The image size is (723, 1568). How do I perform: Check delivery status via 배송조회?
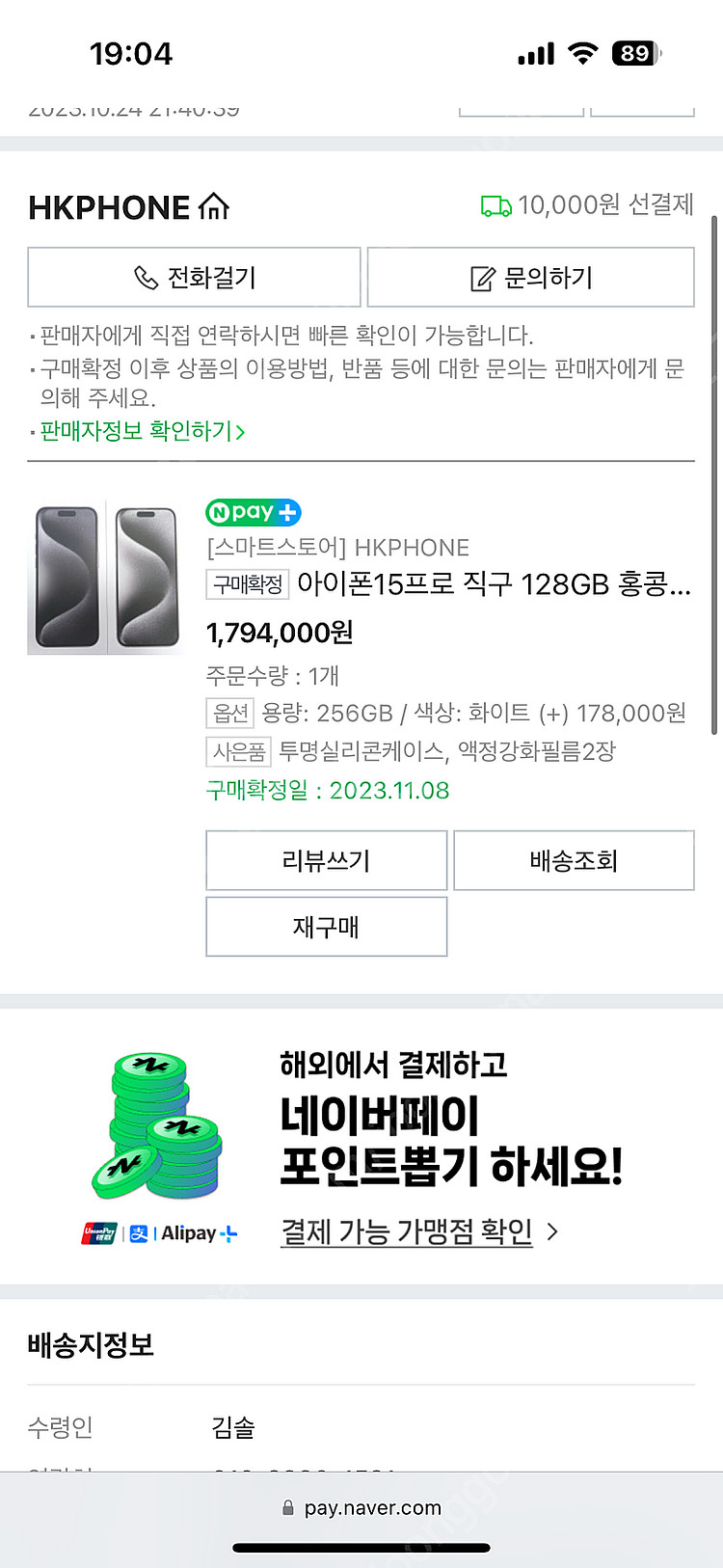tap(574, 860)
